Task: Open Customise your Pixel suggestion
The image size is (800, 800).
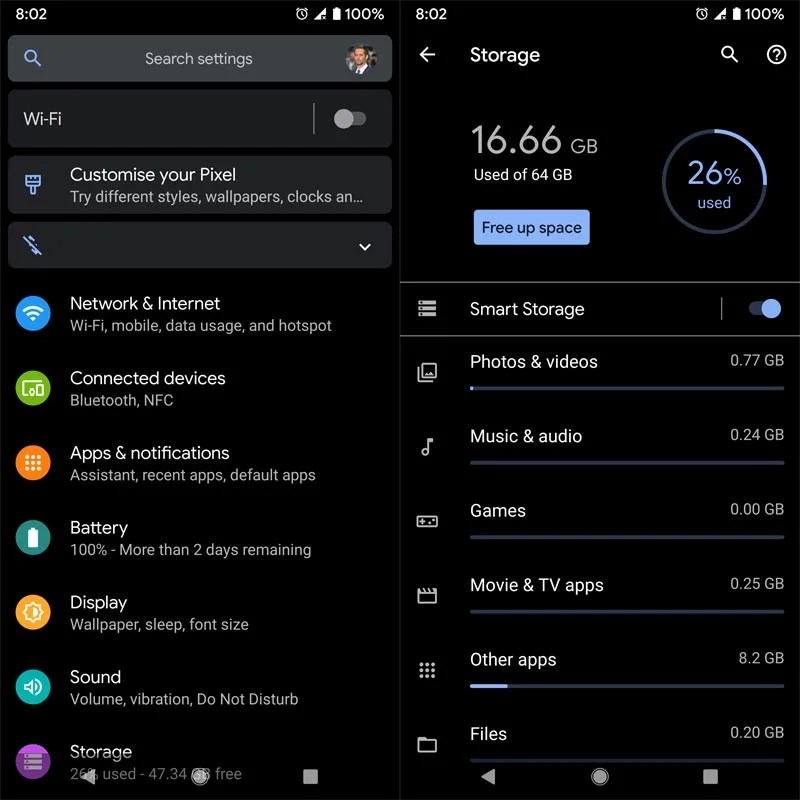Action: [200, 185]
